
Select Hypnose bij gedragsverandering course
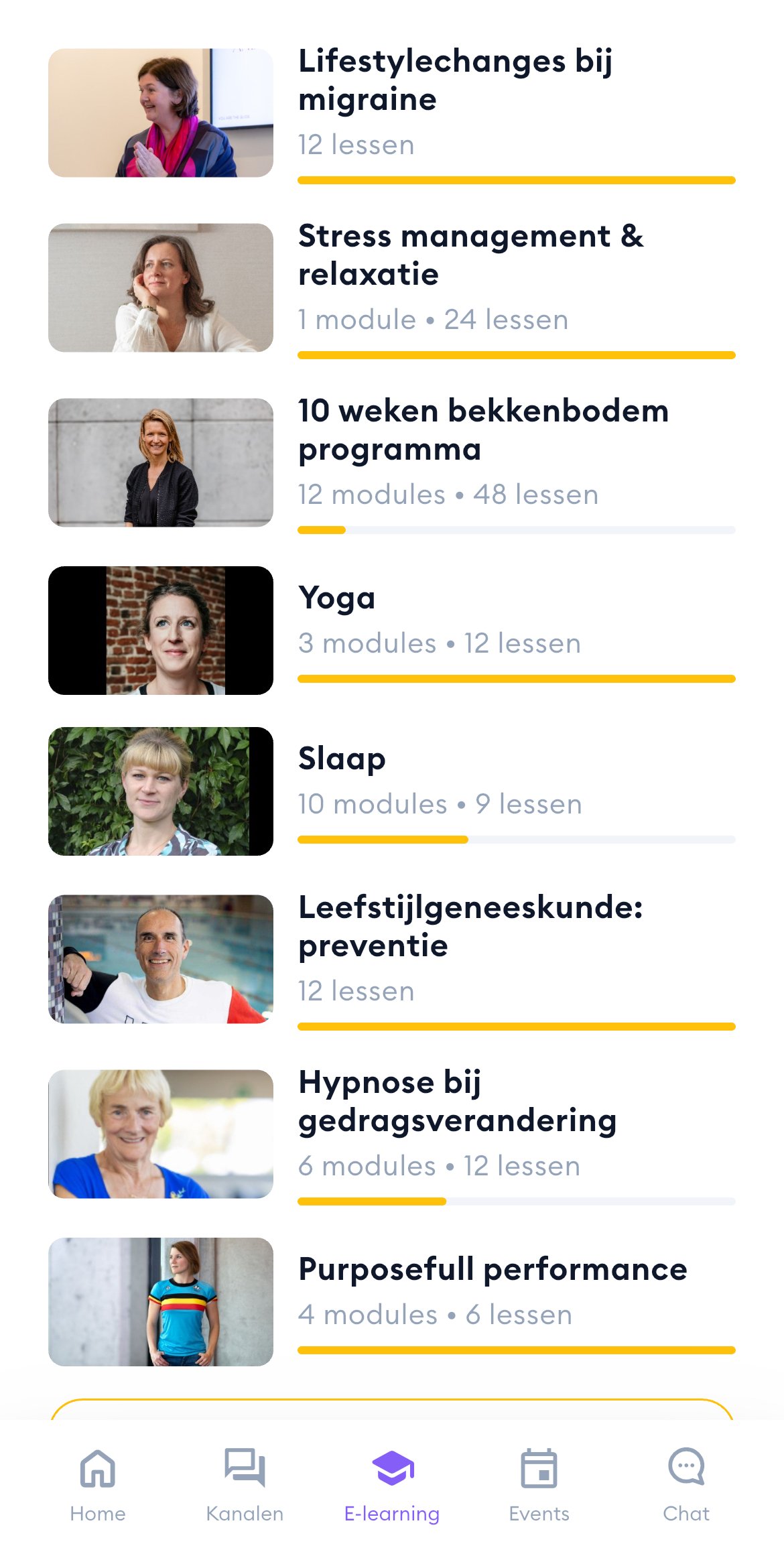[457, 1102]
